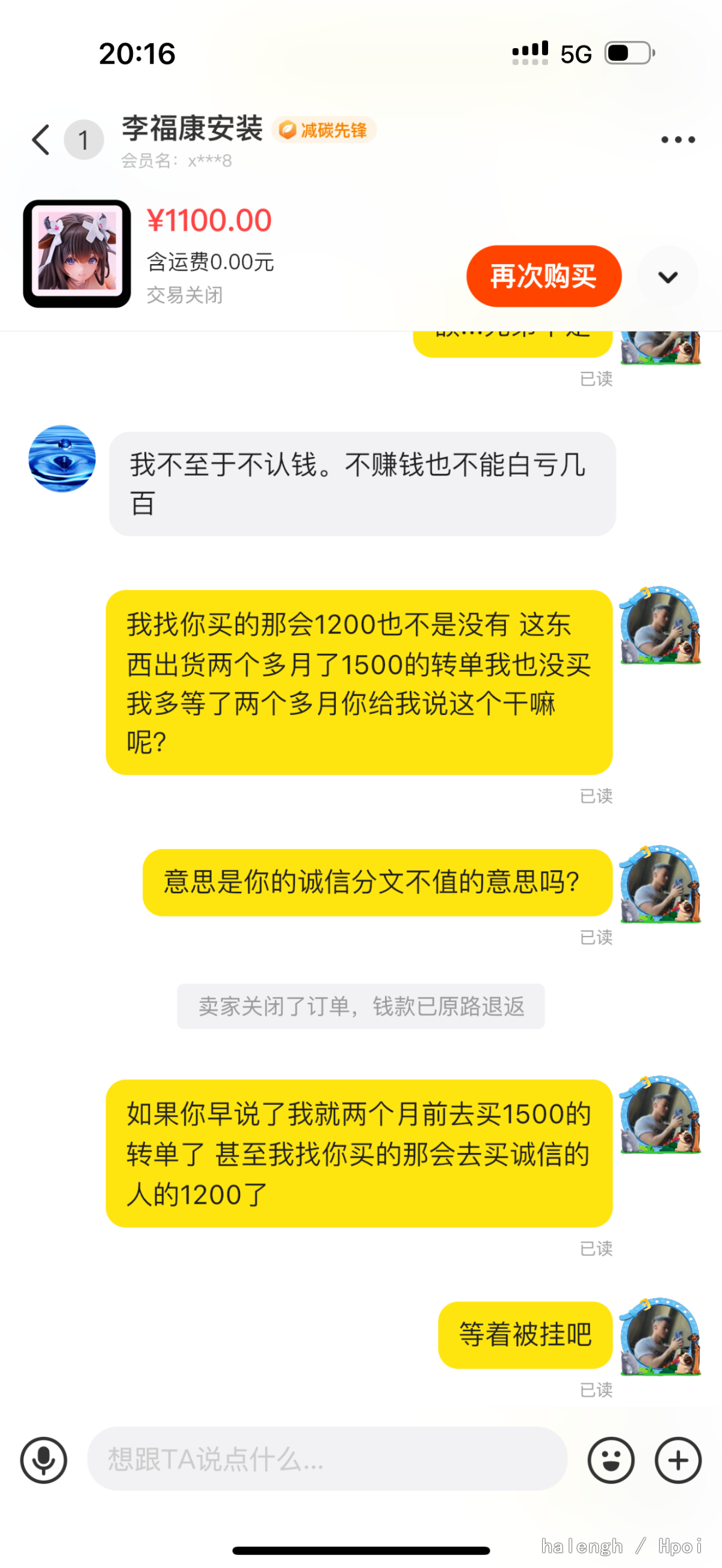The width and height of the screenshot is (722, 1568).
Task: Tap my avatar beside 等着被挂吧
Action: 660,1336
